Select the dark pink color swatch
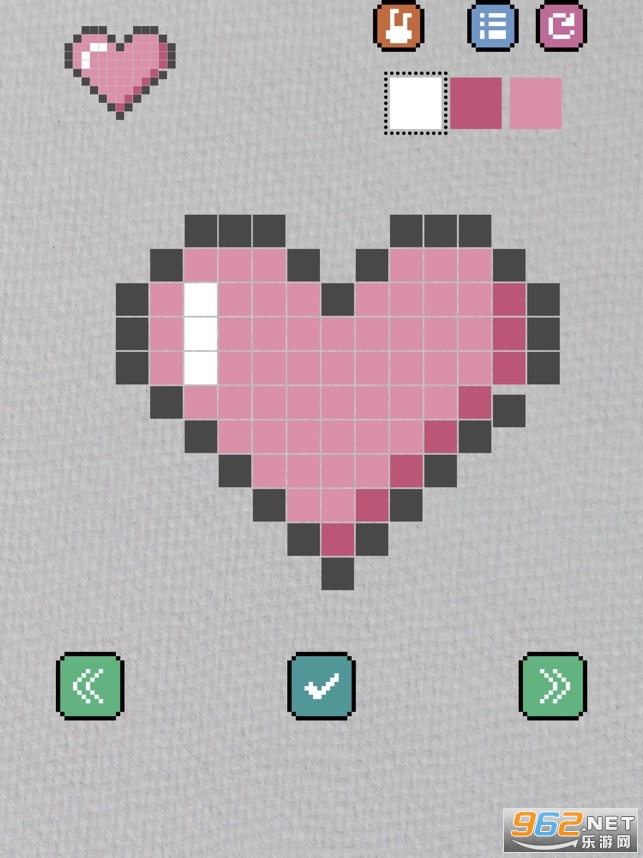The height and width of the screenshot is (858, 643). 476,103
